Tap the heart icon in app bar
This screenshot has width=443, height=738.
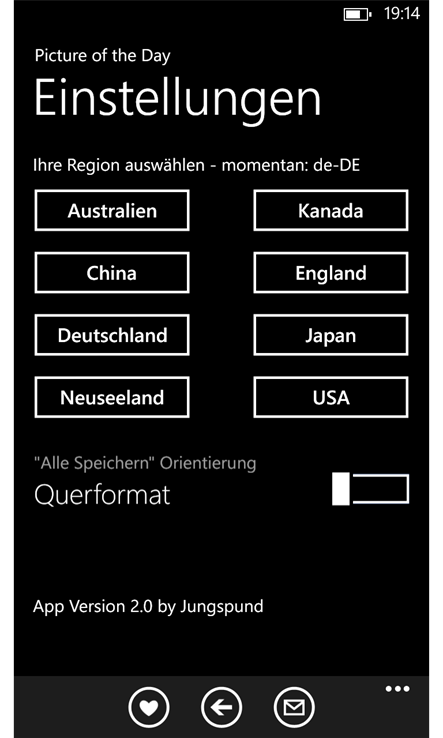click(149, 707)
